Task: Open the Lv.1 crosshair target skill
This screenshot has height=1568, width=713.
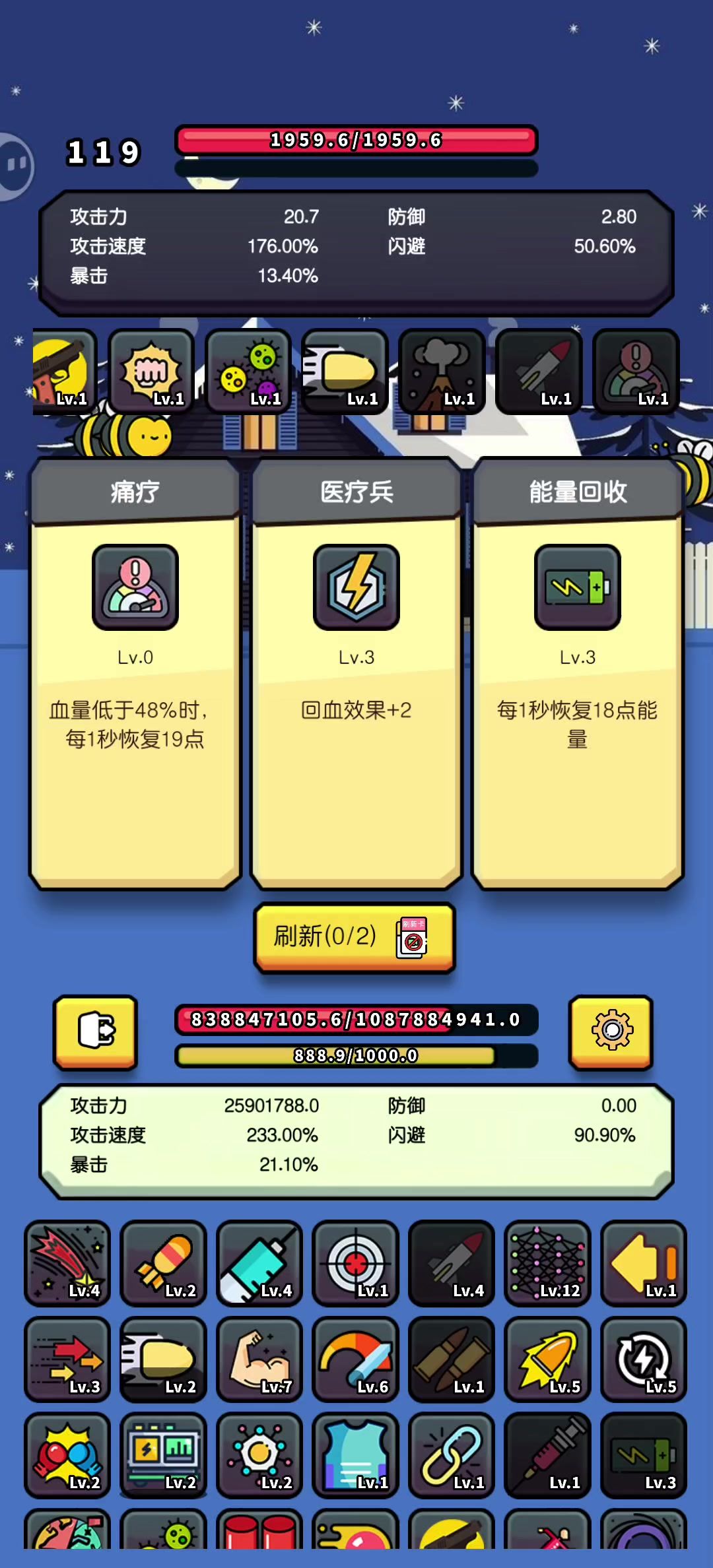Action: point(355,1263)
